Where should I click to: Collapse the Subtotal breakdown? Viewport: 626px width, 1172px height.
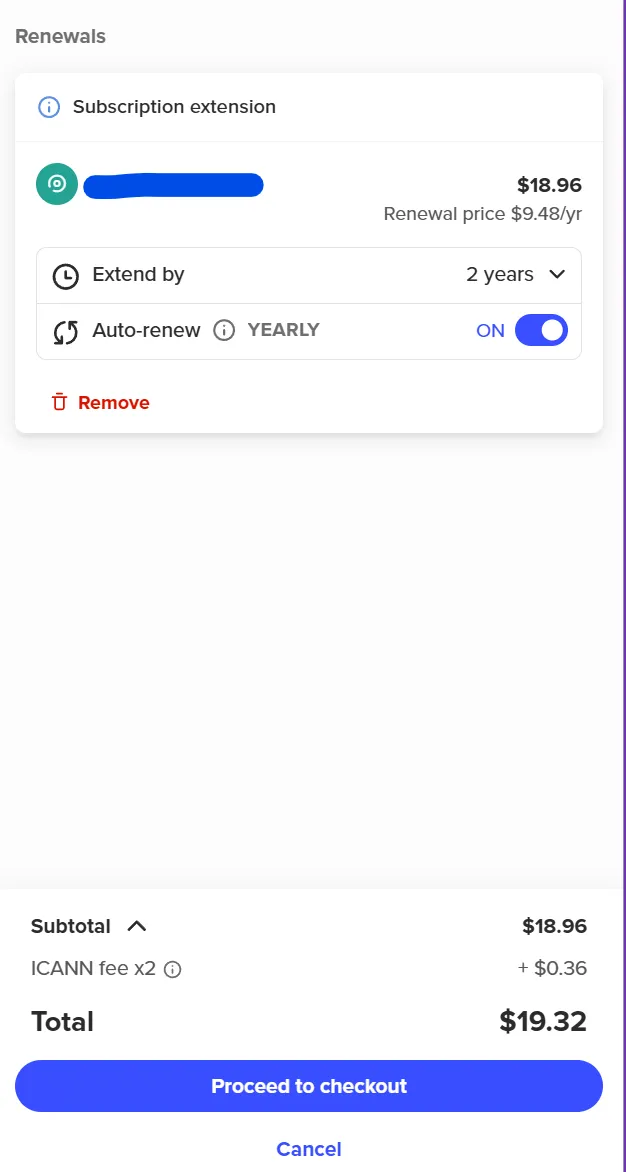[137, 926]
